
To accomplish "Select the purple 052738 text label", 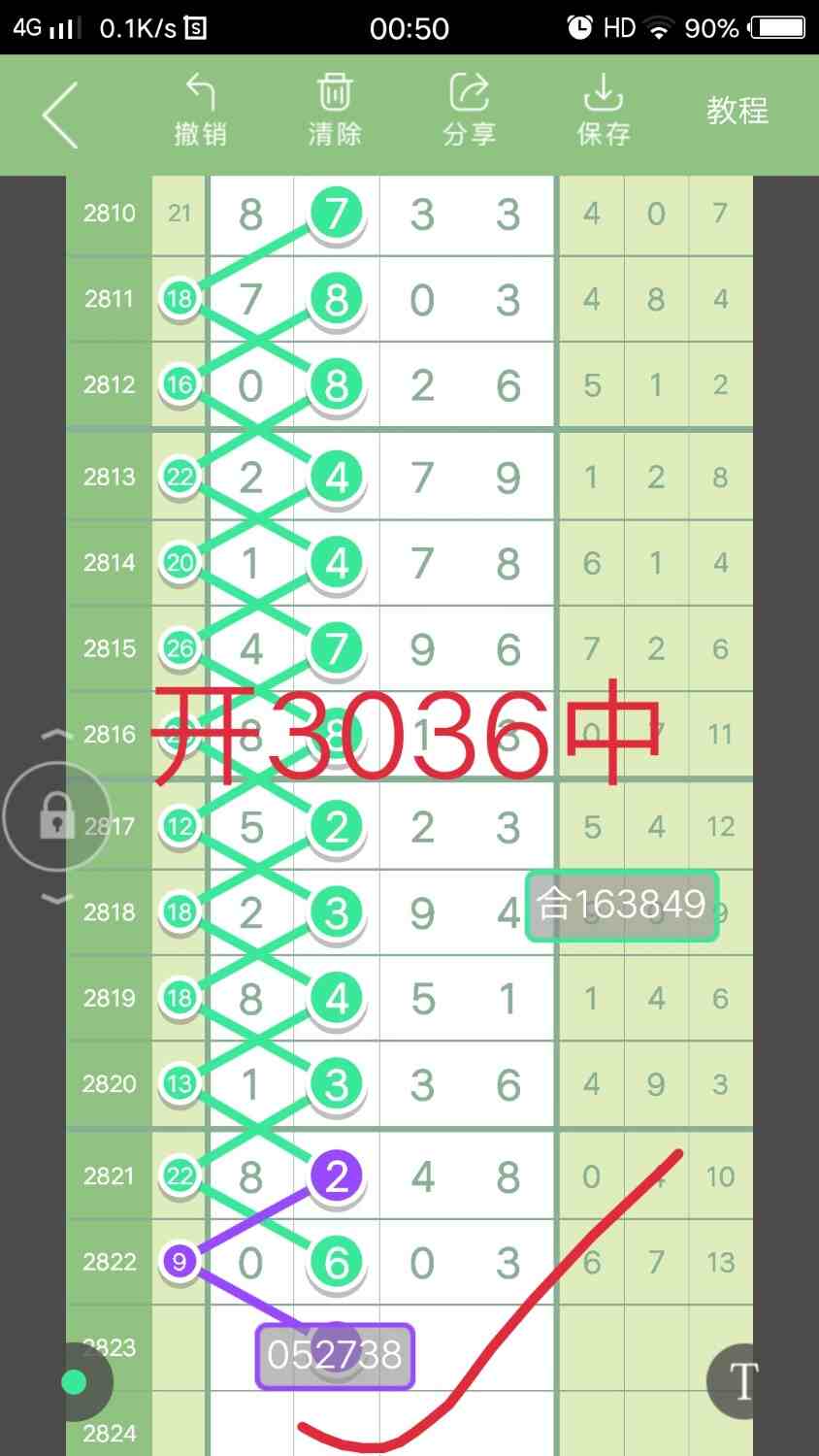I will (335, 1355).
